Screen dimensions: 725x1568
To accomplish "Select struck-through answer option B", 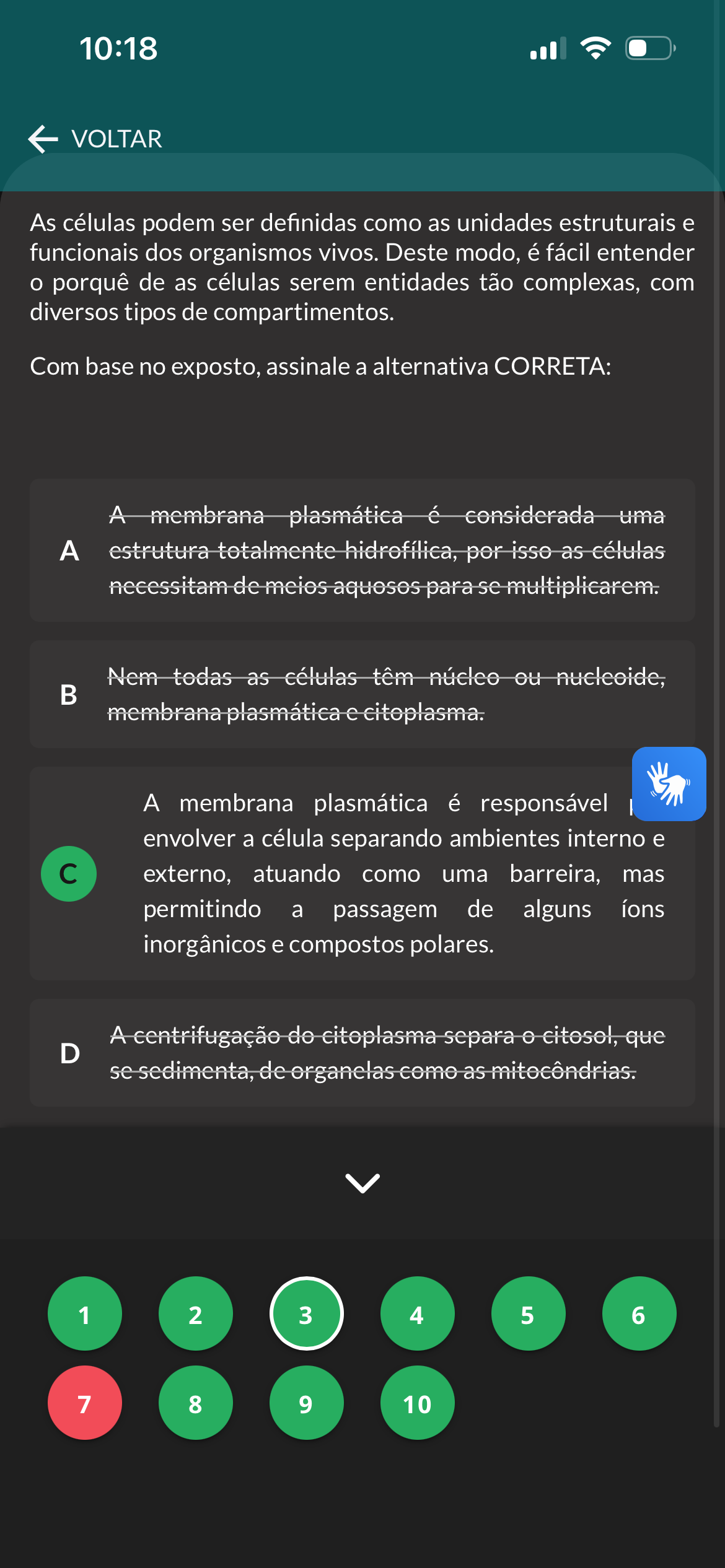I will (362, 694).
